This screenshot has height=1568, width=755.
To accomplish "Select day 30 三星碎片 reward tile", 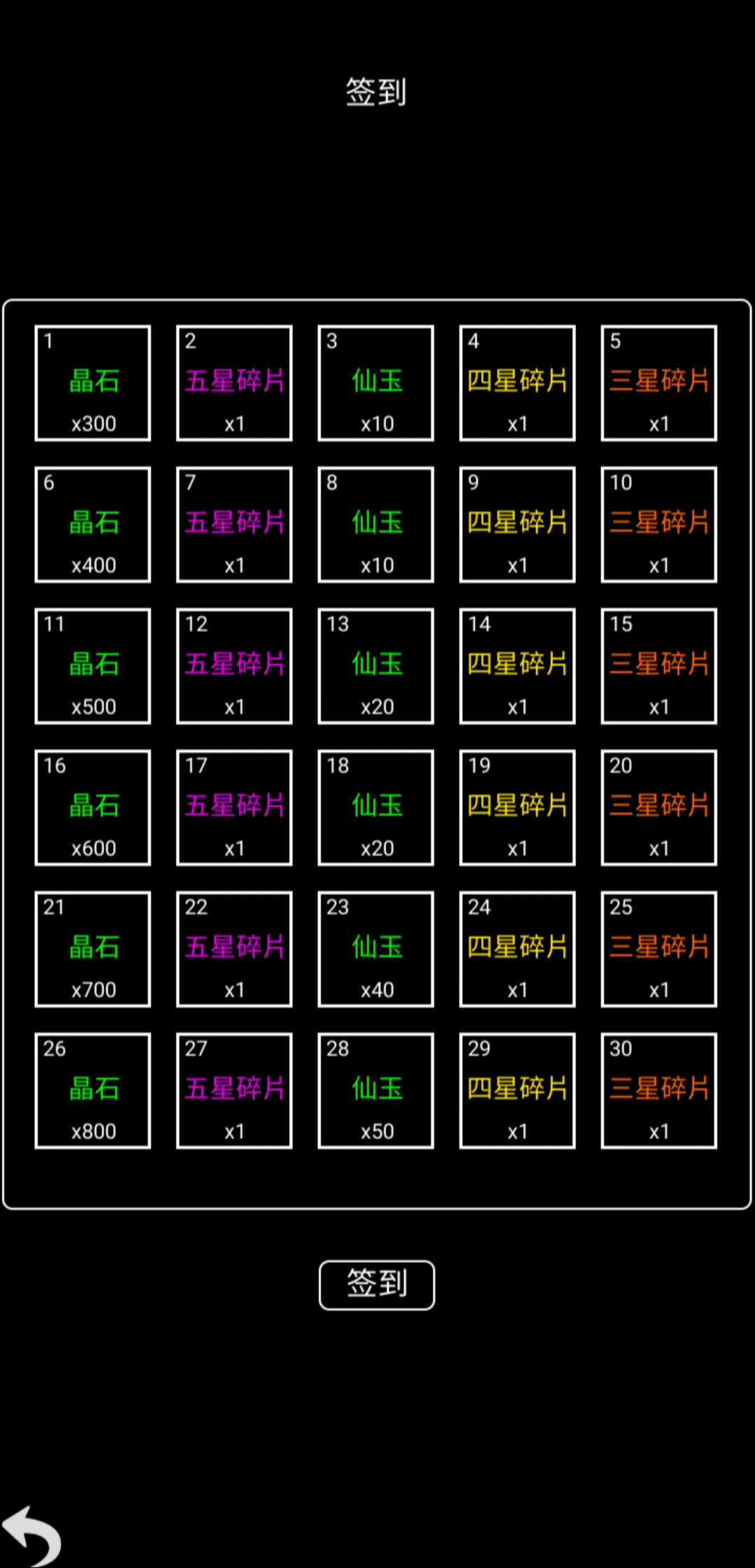I will (659, 1091).
